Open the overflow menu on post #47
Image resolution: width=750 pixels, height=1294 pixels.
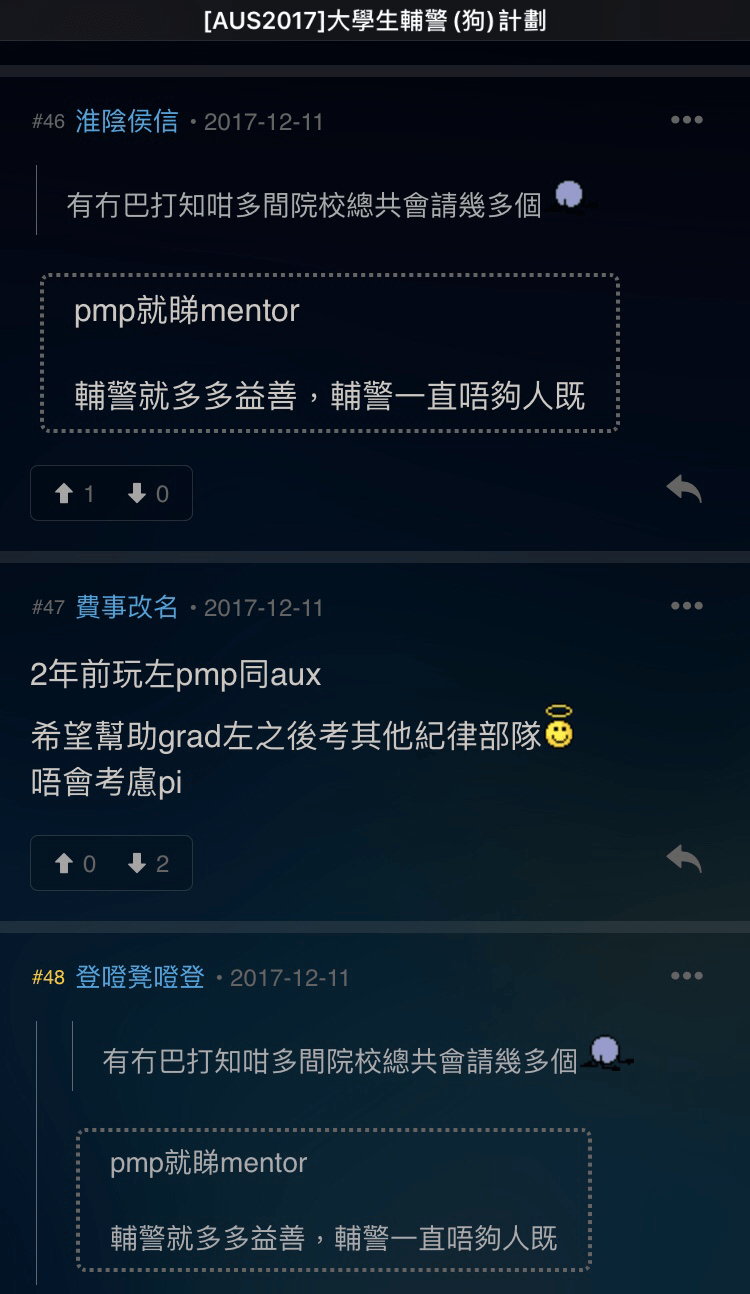(x=686, y=606)
